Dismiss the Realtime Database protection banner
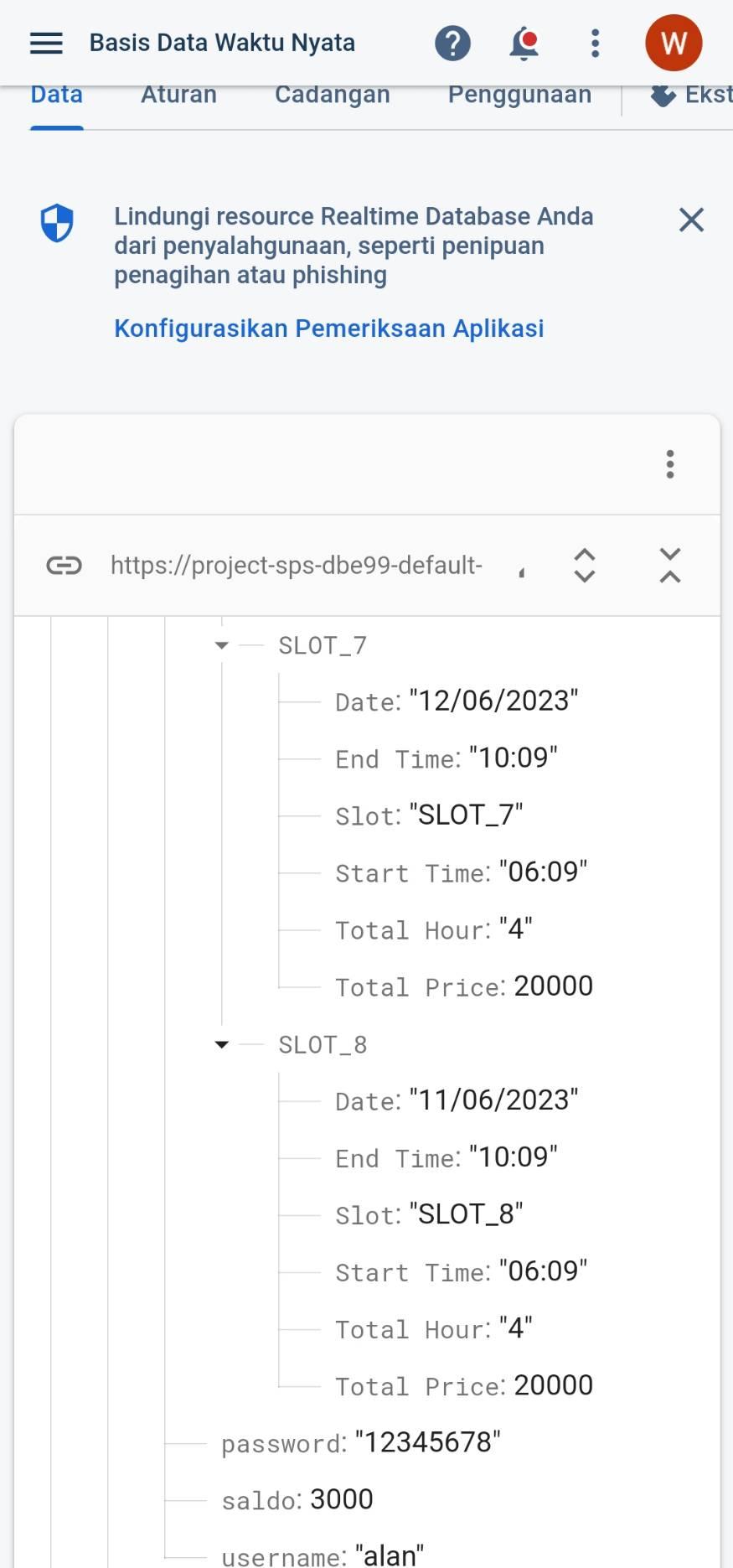Image resolution: width=733 pixels, height=1568 pixels. coord(691,220)
